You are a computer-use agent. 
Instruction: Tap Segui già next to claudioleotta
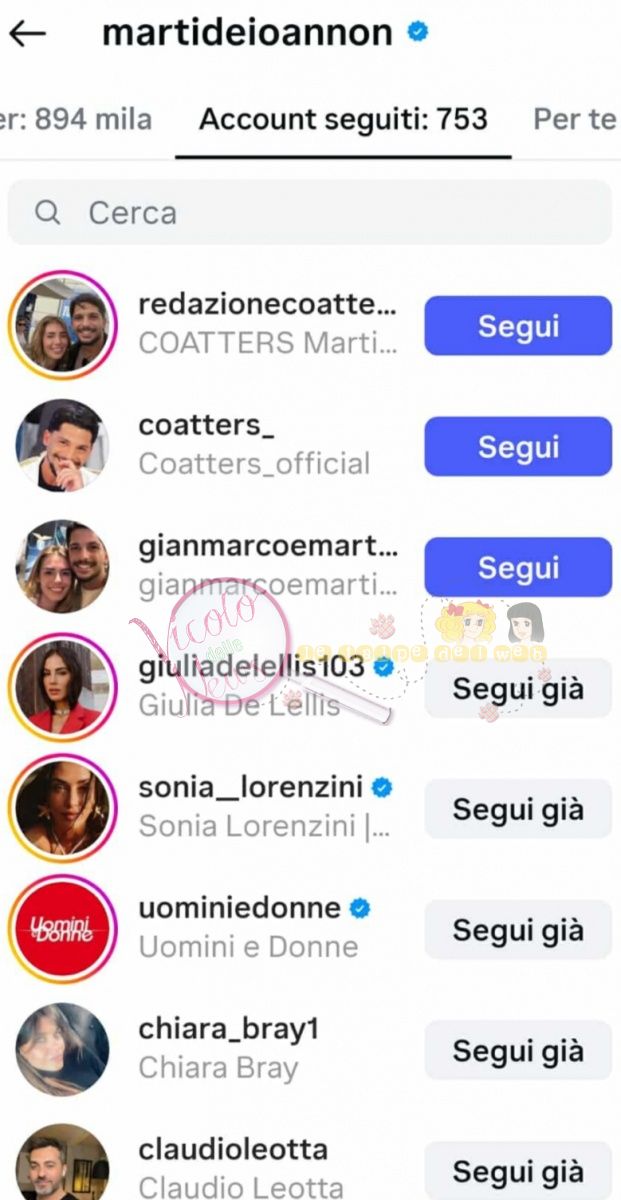click(517, 1170)
